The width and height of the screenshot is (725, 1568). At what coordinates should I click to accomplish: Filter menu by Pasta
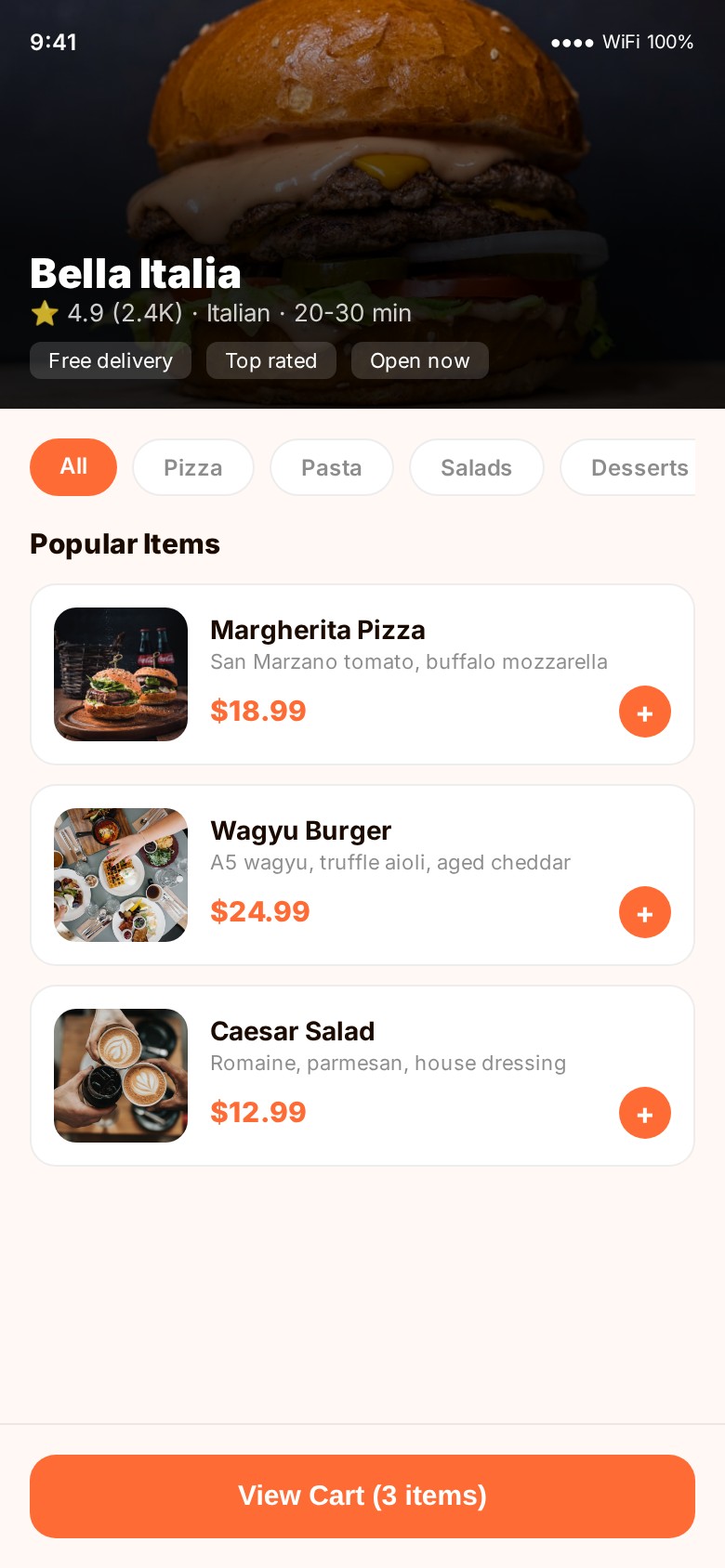[332, 467]
